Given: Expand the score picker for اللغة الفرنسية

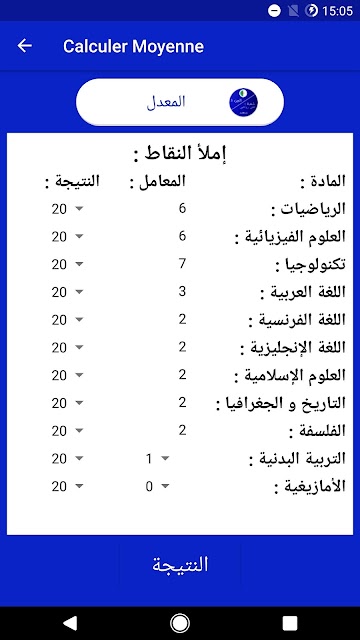Looking at the screenshot, I should (67, 320).
